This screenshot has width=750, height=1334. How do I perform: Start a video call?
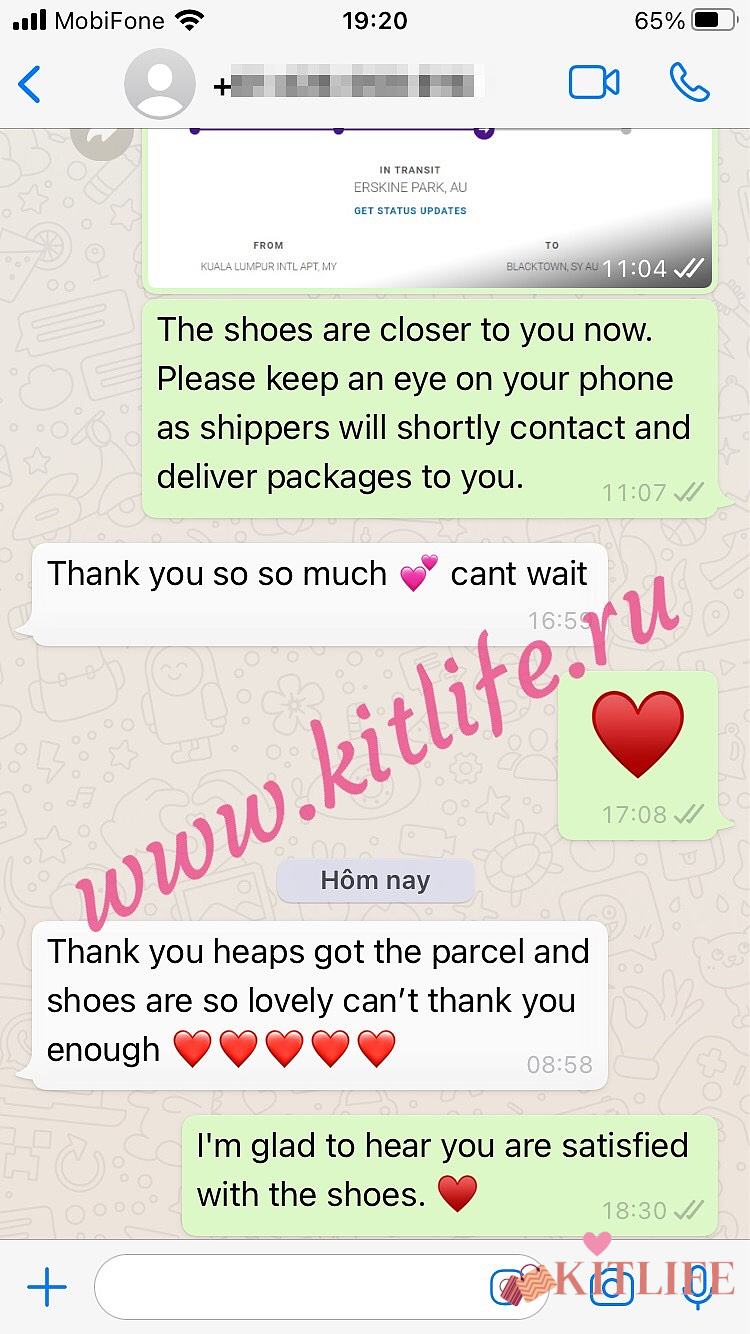(594, 83)
